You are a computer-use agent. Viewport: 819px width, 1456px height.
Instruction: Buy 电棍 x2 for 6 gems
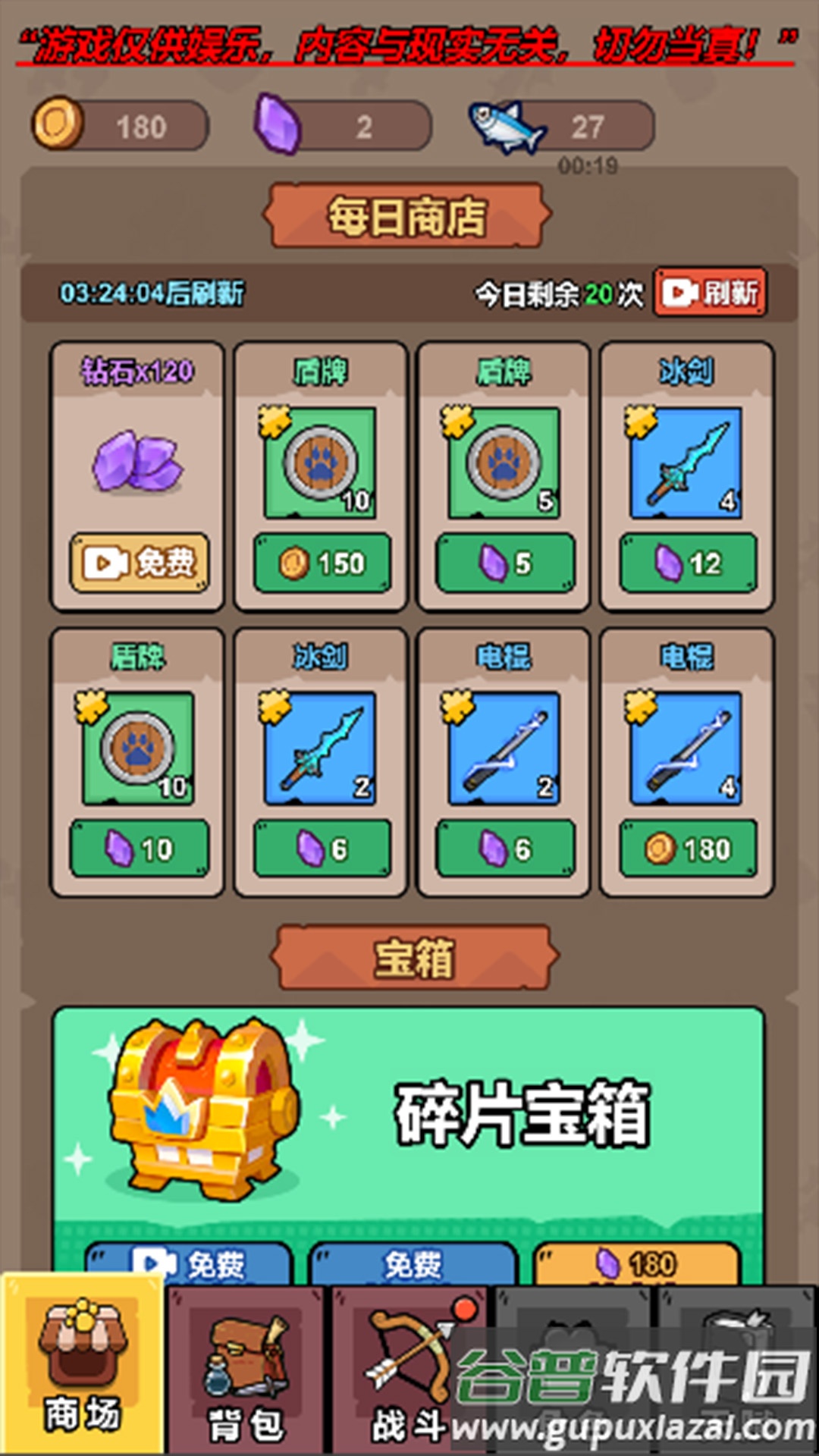505,849
